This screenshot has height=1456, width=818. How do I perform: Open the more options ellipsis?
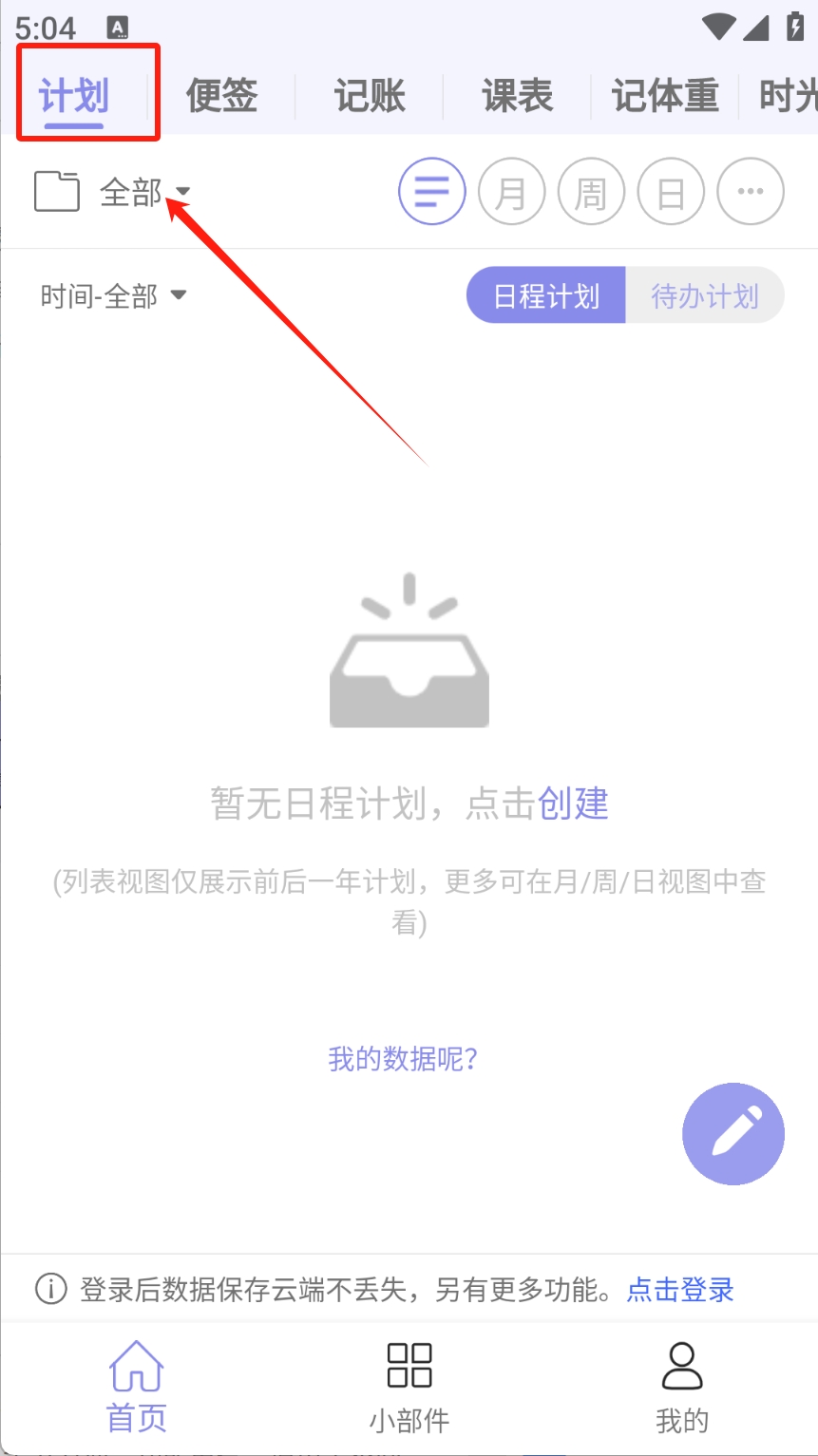click(751, 192)
